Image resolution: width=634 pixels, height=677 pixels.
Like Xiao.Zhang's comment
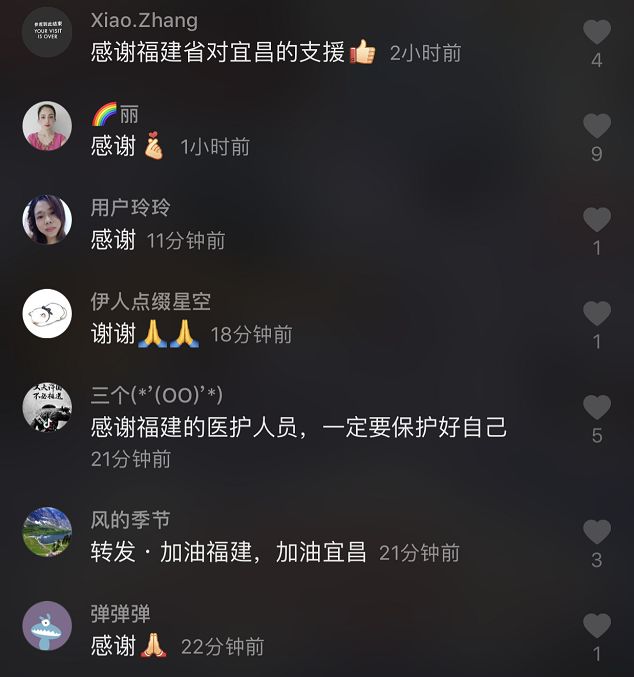597,32
